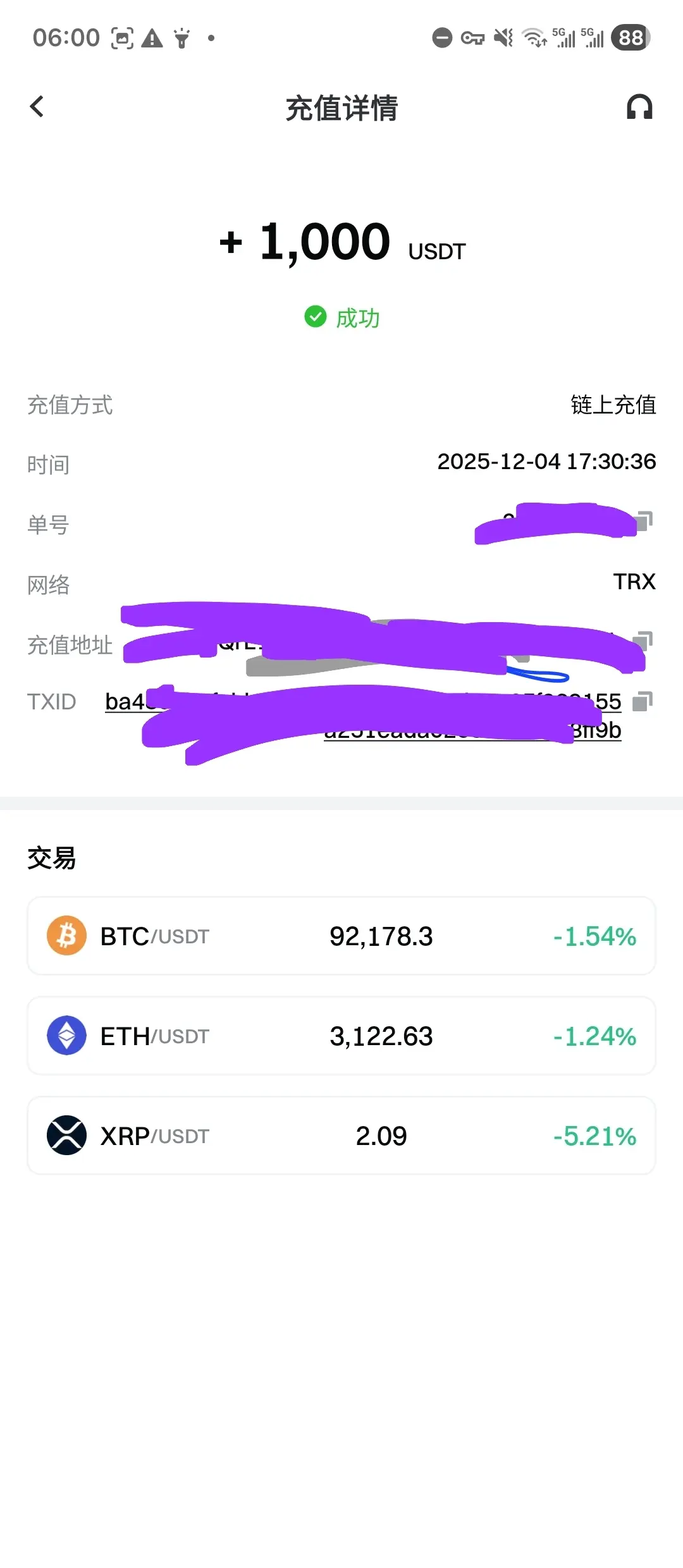Copy the 充值地址 deposit address
This screenshot has width=683, height=1568.
(644, 640)
